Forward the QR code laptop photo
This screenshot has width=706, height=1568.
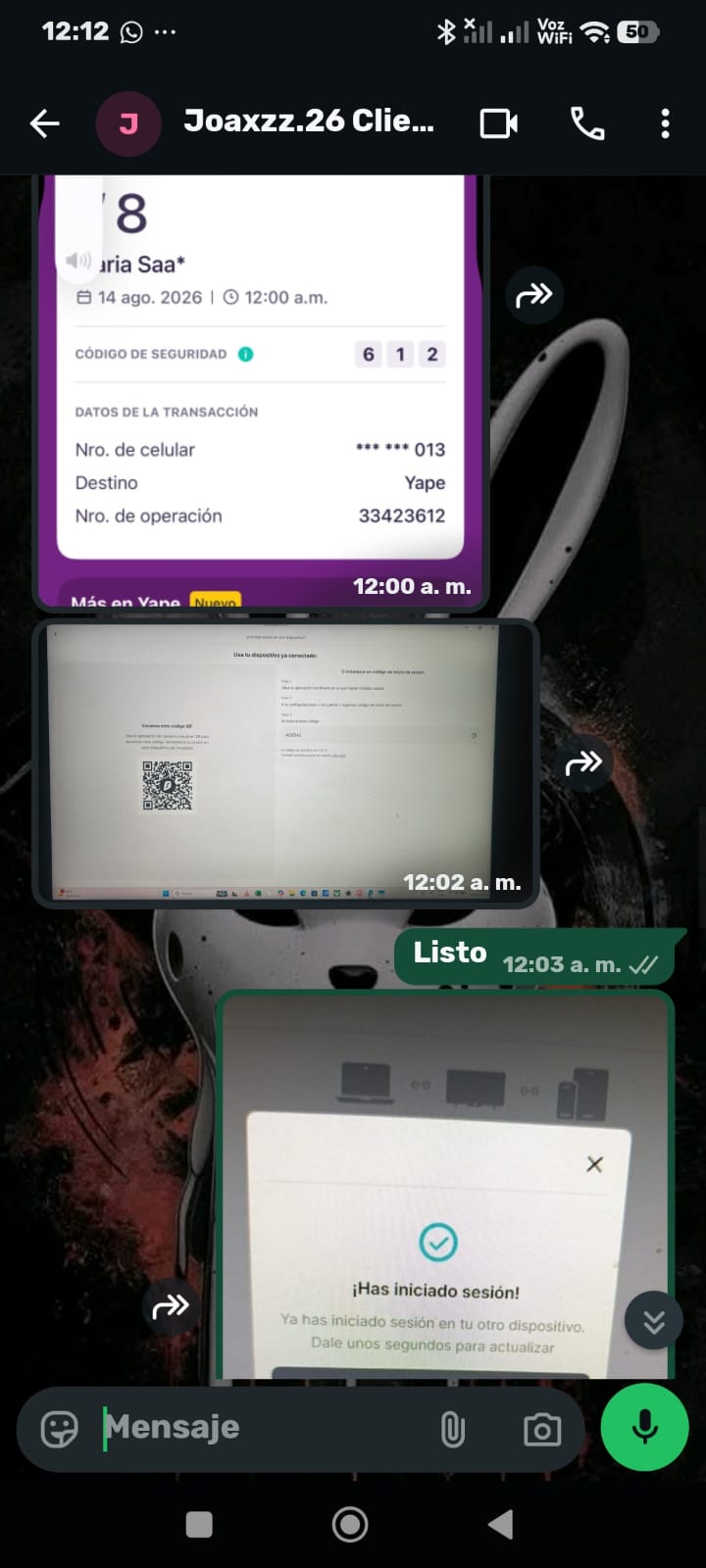click(x=584, y=762)
